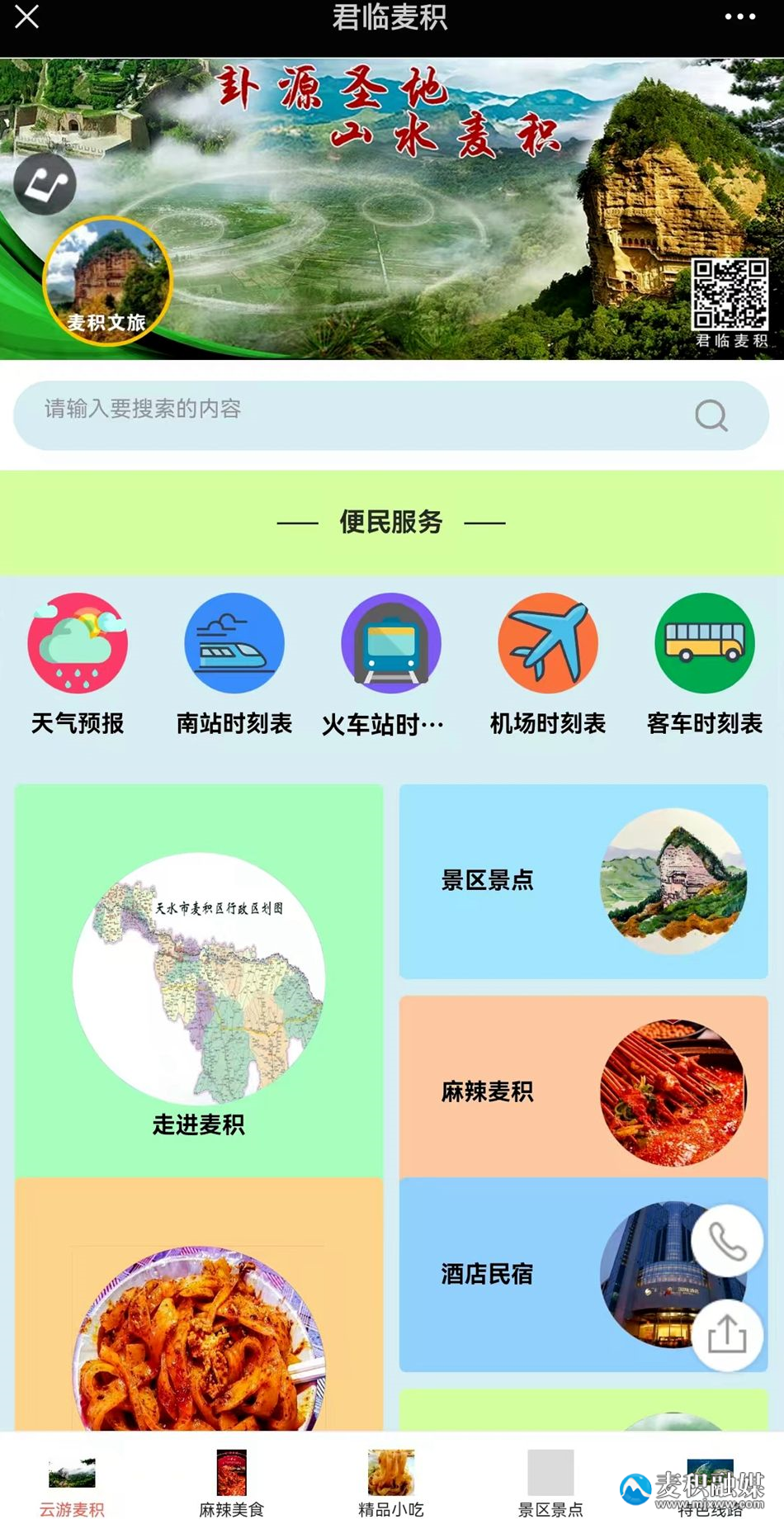Open the three-dot overflow menu

tap(739, 17)
